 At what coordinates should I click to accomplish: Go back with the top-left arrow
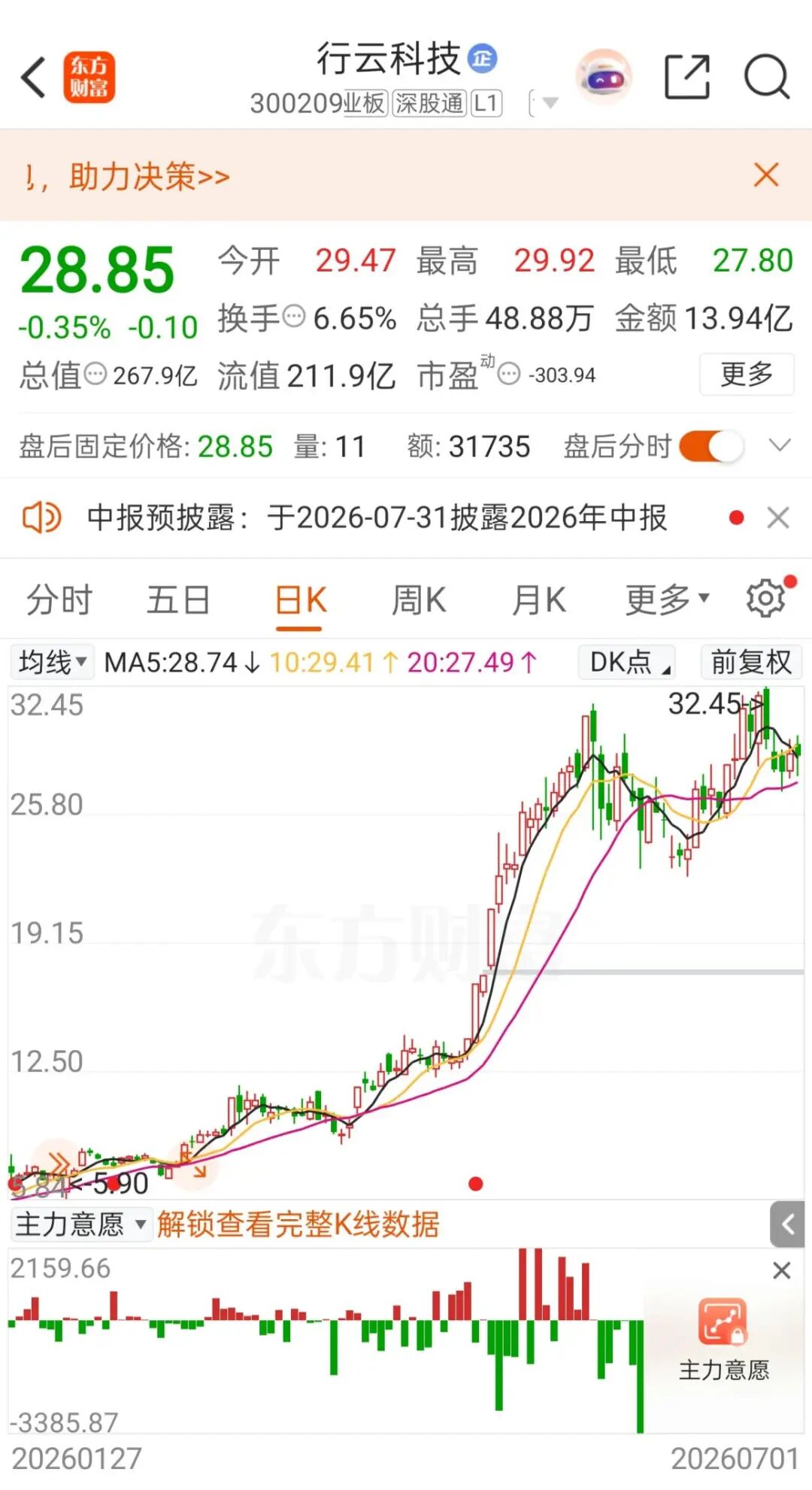(x=33, y=77)
